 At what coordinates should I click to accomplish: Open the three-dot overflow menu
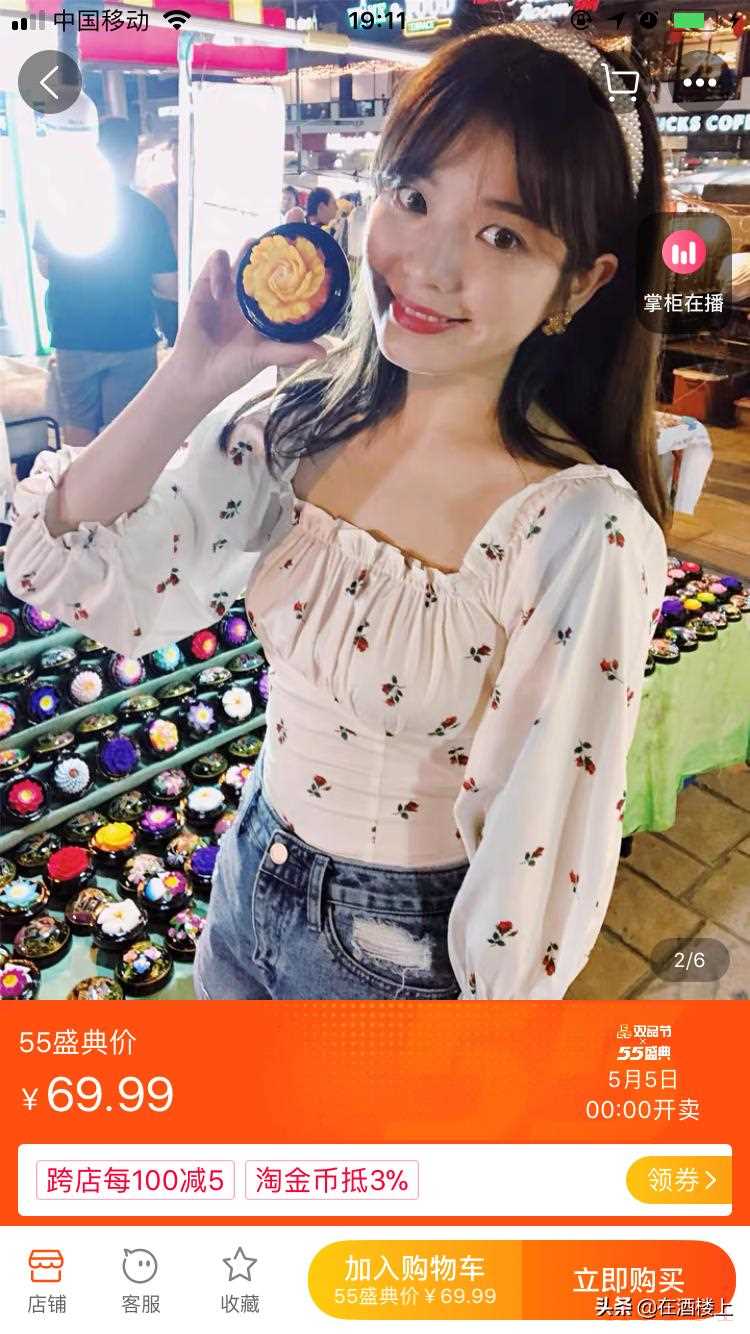[699, 83]
